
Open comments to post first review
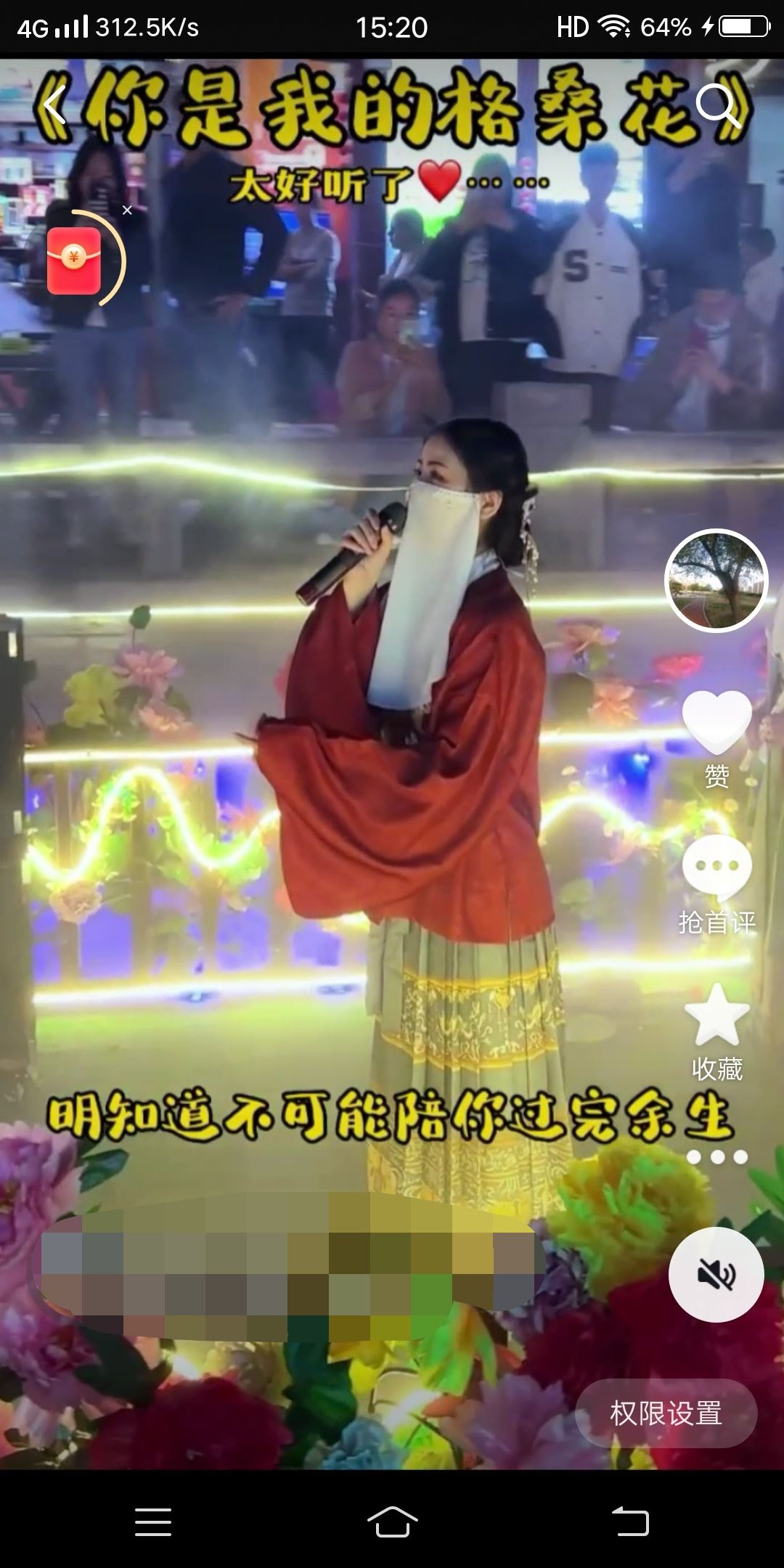point(716,867)
